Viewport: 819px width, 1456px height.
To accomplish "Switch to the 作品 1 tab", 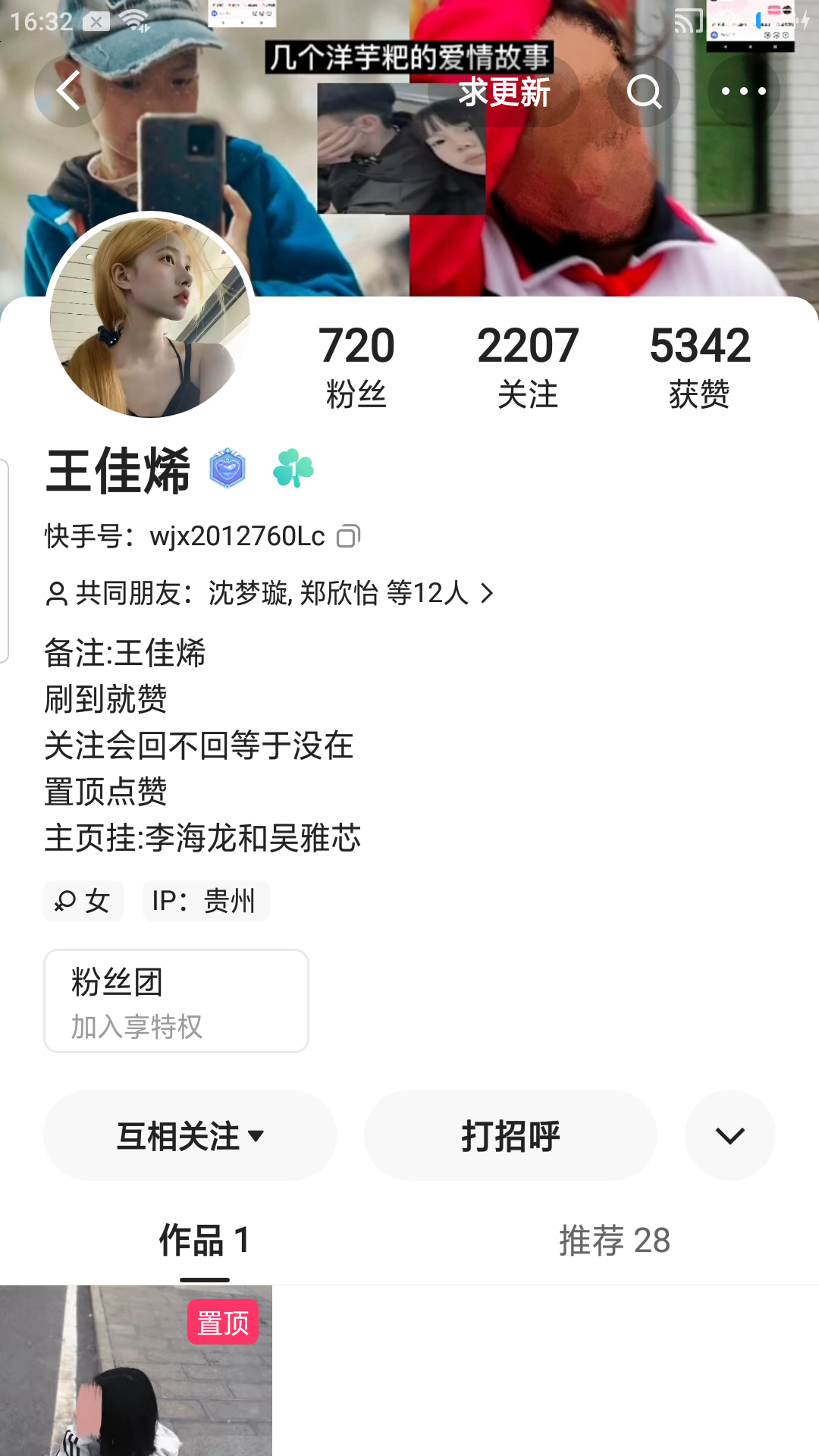I will [205, 1241].
